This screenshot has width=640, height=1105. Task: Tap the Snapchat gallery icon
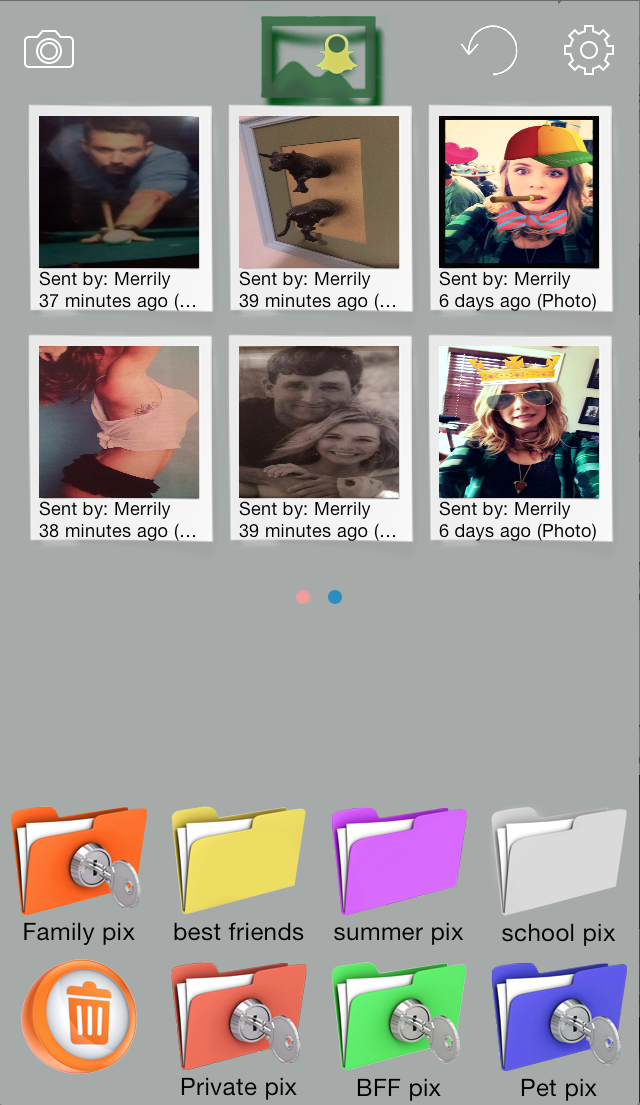pos(319,58)
